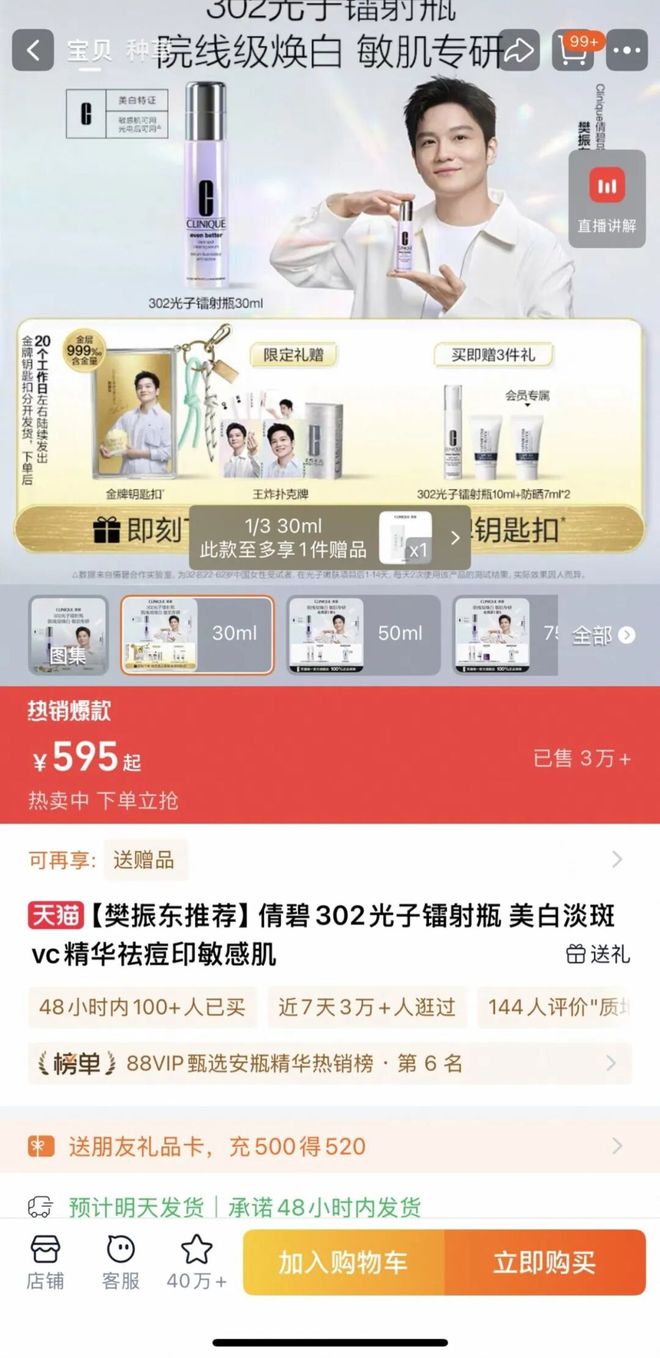Choose the 50ml variant thumbnail
The height and width of the screenshot is (1358, 660).
pos(363,634)
